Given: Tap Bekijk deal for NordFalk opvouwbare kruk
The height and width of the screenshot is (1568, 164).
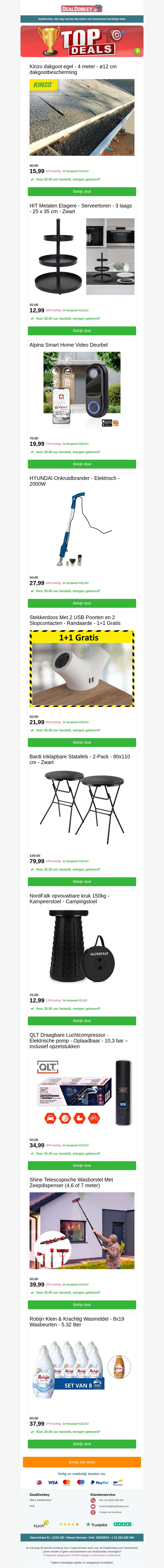Looking at the screenshot, I should (82, 1021).
